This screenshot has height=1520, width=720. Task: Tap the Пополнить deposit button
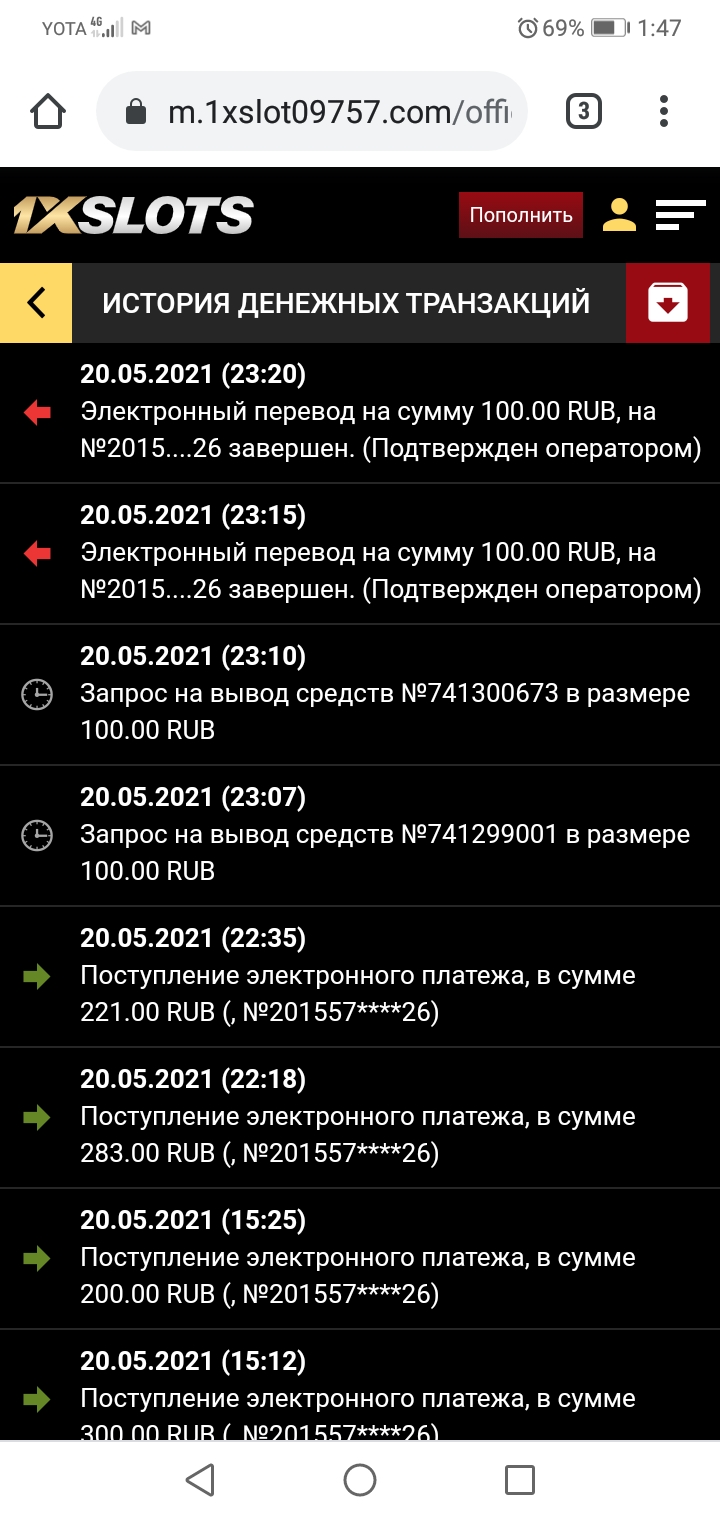click(520, 215)
